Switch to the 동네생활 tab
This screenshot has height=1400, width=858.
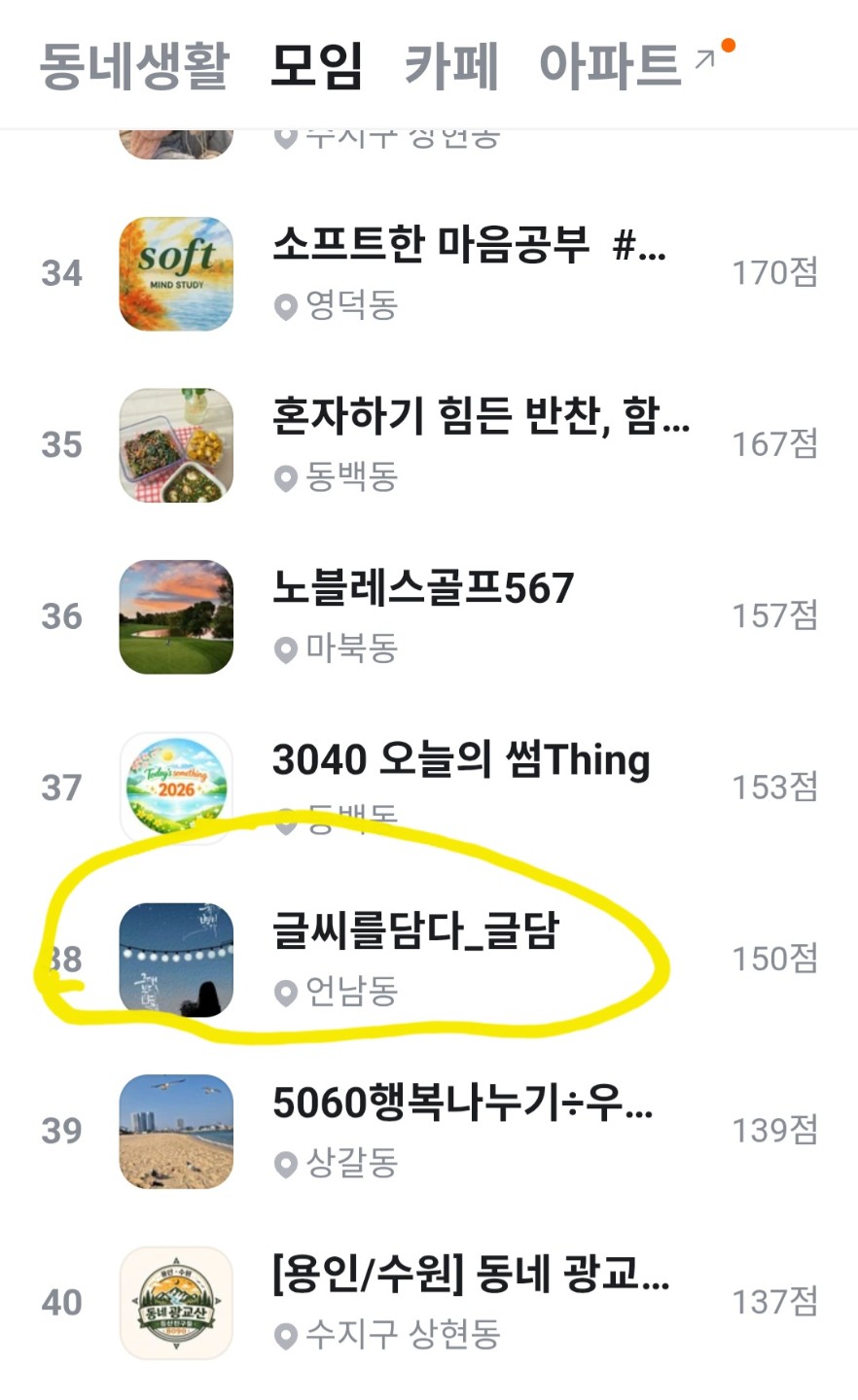pos(134,66)
